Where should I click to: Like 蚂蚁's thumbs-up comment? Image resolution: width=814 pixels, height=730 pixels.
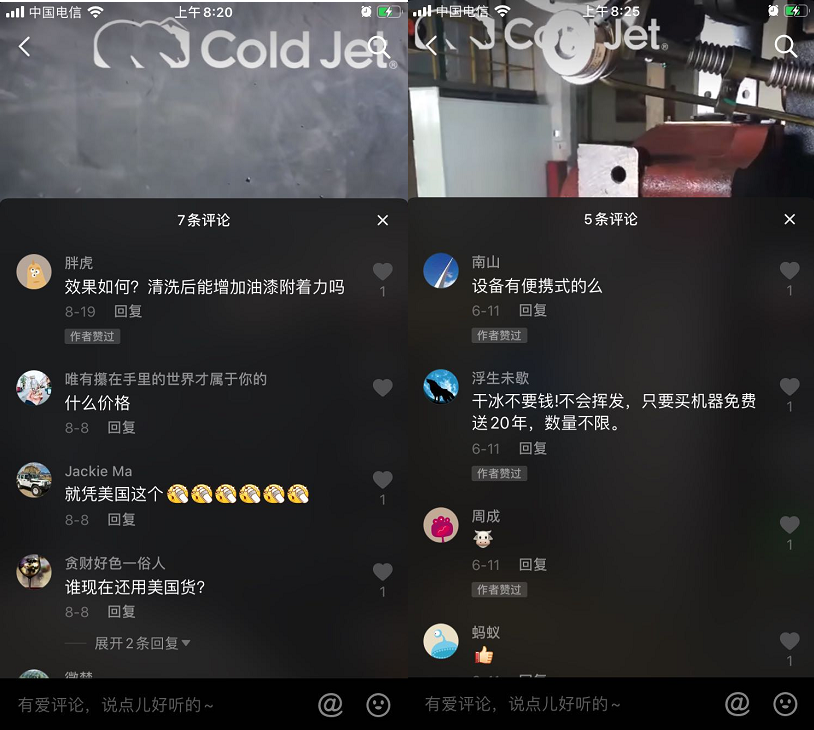[789, 641]
